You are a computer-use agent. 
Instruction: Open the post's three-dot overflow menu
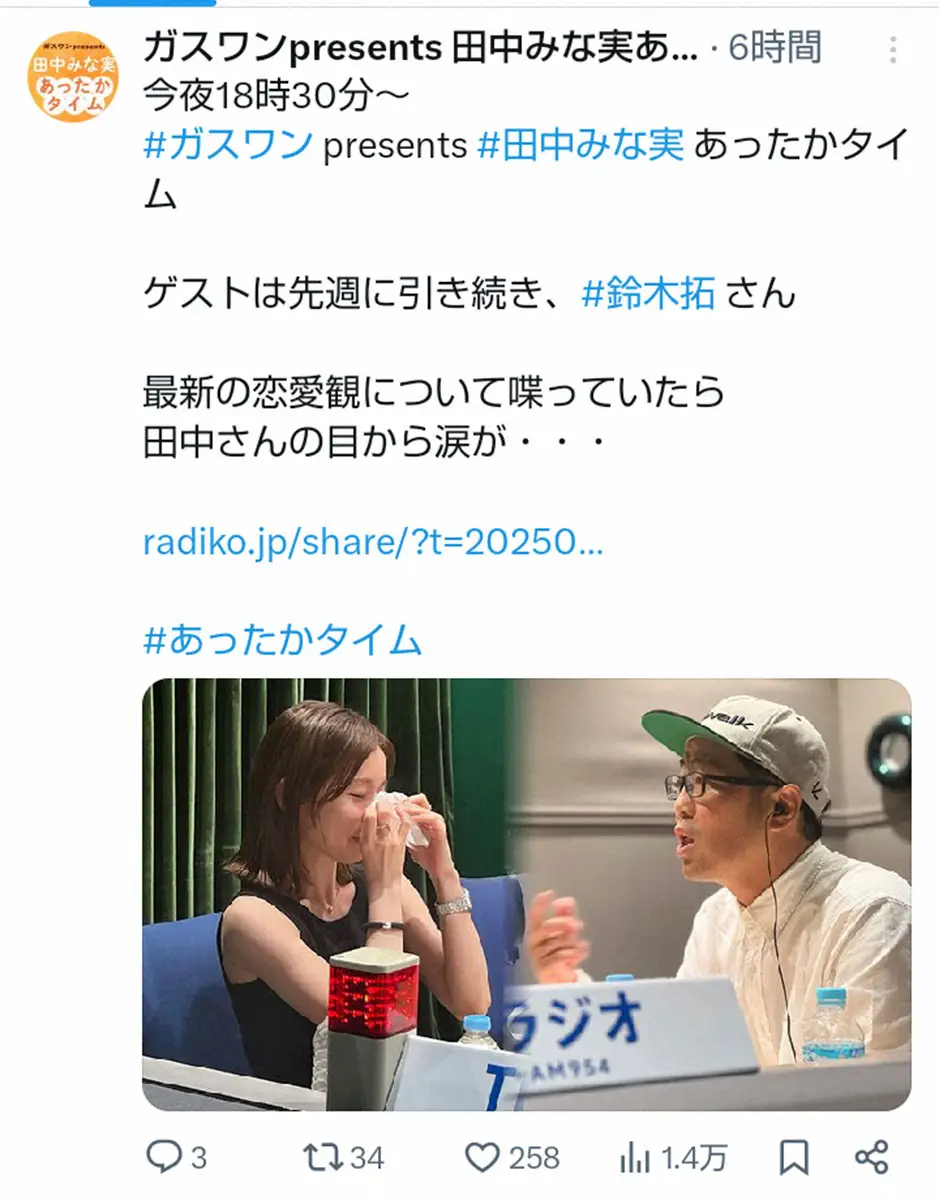pyautogui.click(x=893, y=49)
